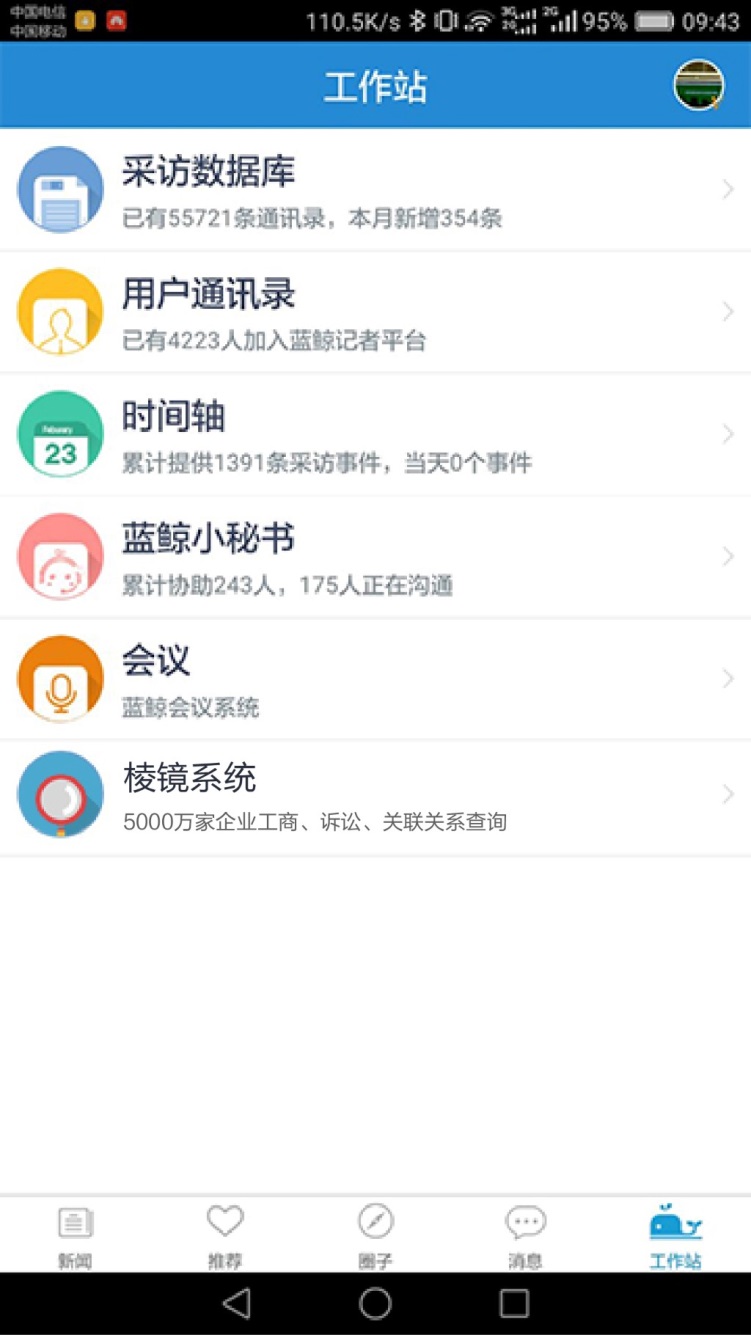Open 棱镜系统 (company lookup)
The height and width of the screenshot is (1335, 751).
[x=375, y=796]
